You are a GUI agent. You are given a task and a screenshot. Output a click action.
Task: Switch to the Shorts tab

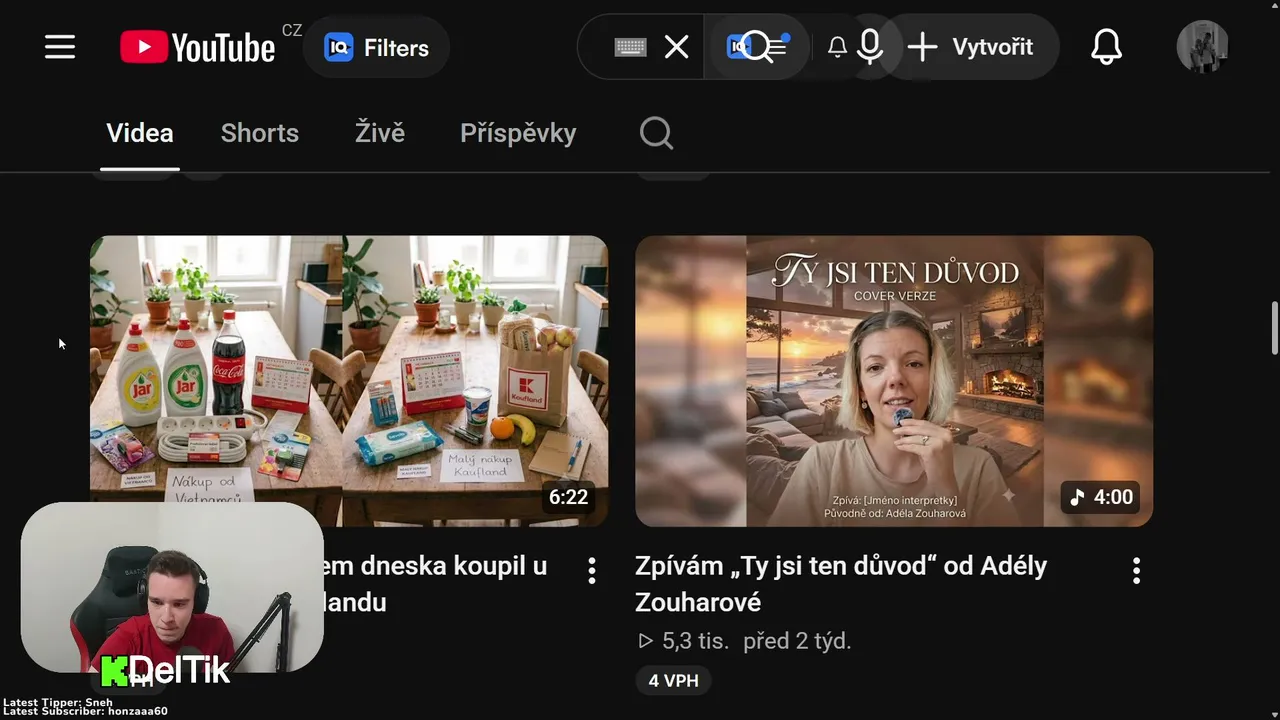tap(260, 133)
